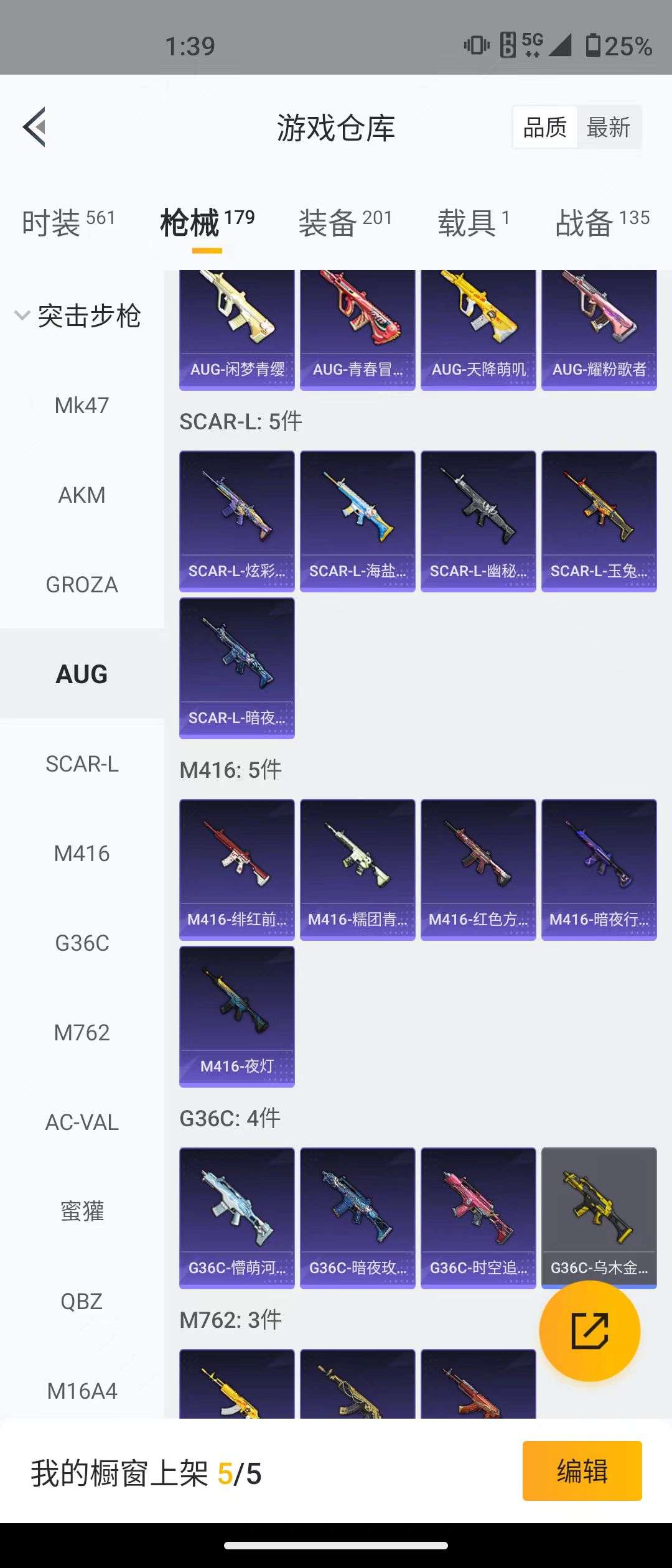Image resolution: width=672 pixels, height=1568 pixels.
Task: Select AKM in the sidebar
Action: tap(82, 495)
